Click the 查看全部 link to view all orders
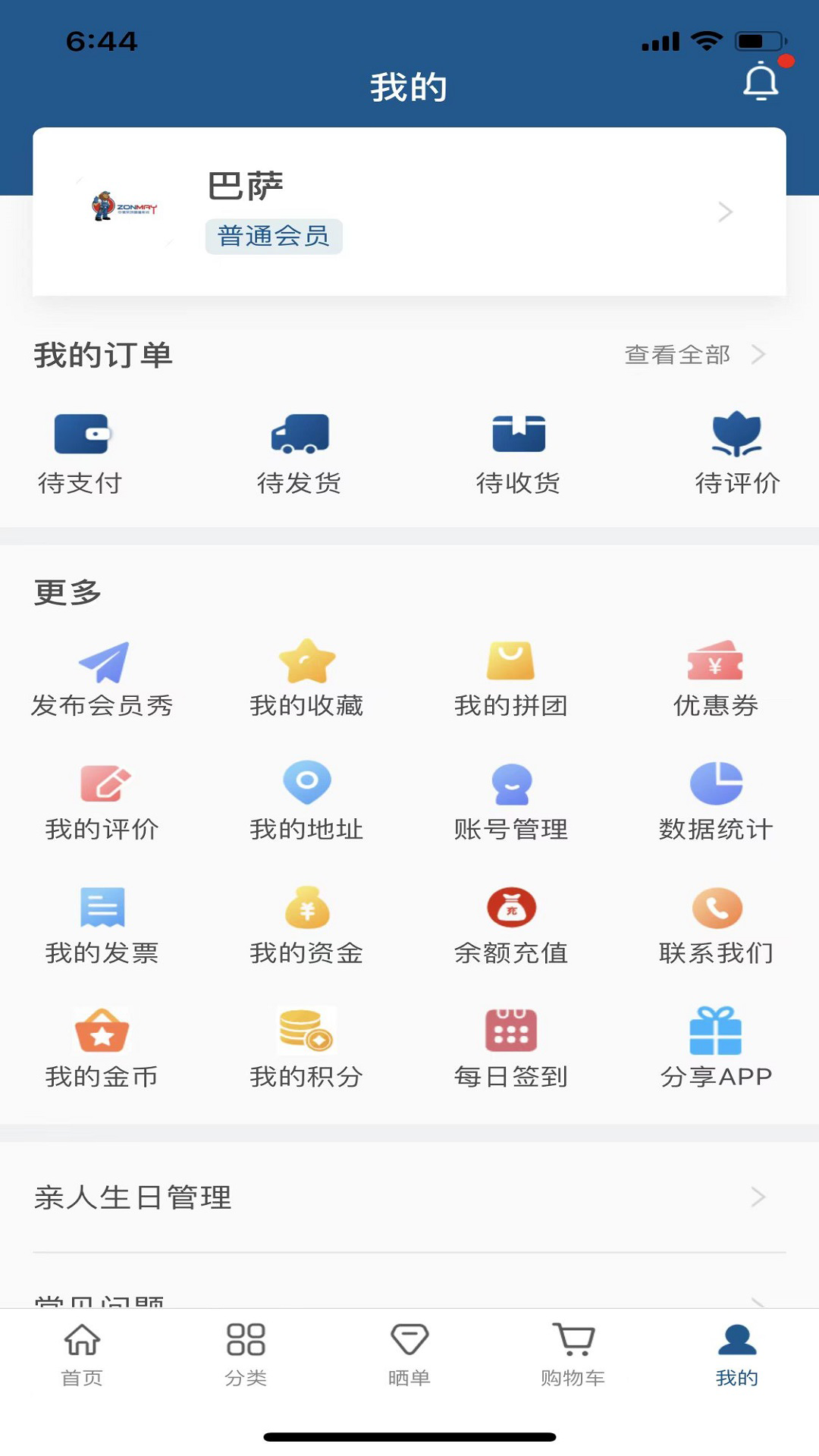Viewport: 819px width, 1456px height. click(676, 353)
